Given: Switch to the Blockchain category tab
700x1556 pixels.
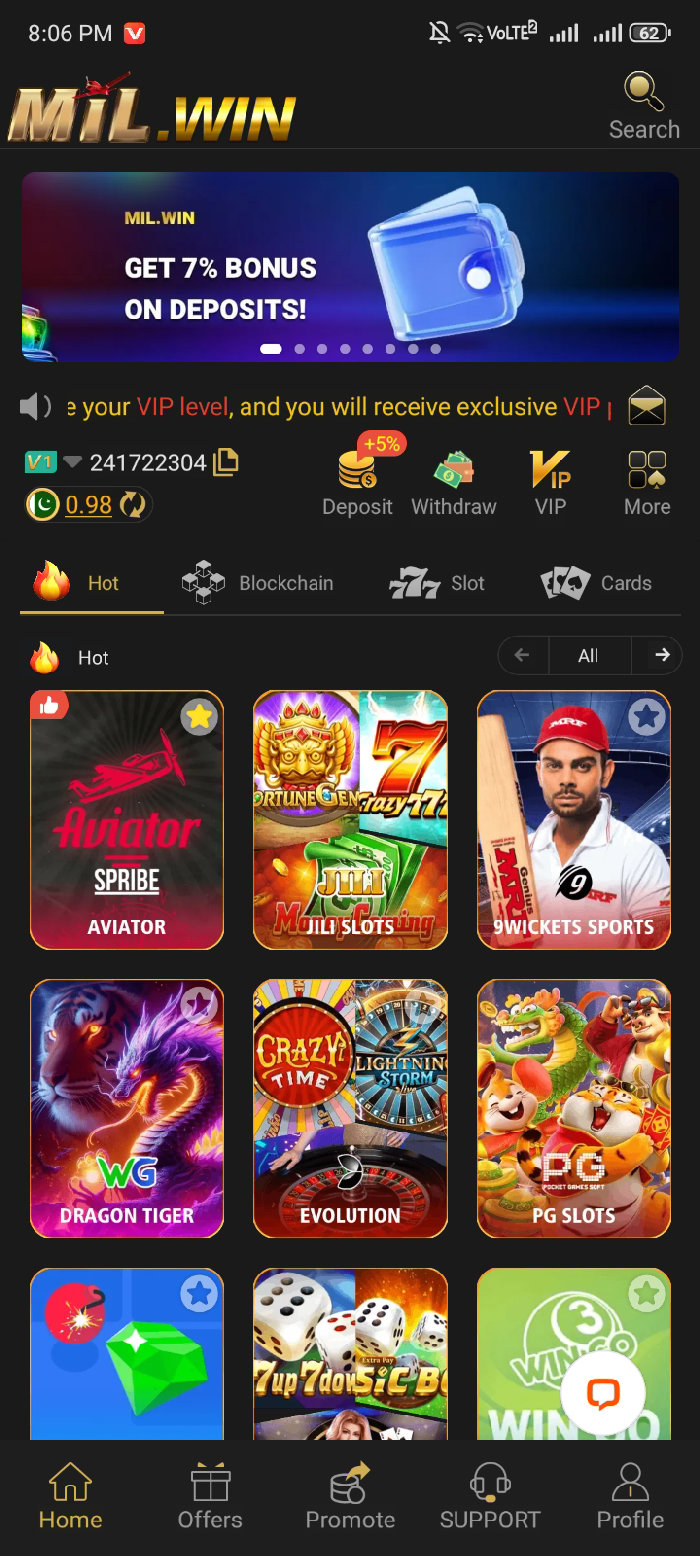Looking at the screenshot, I should [258, 583].
